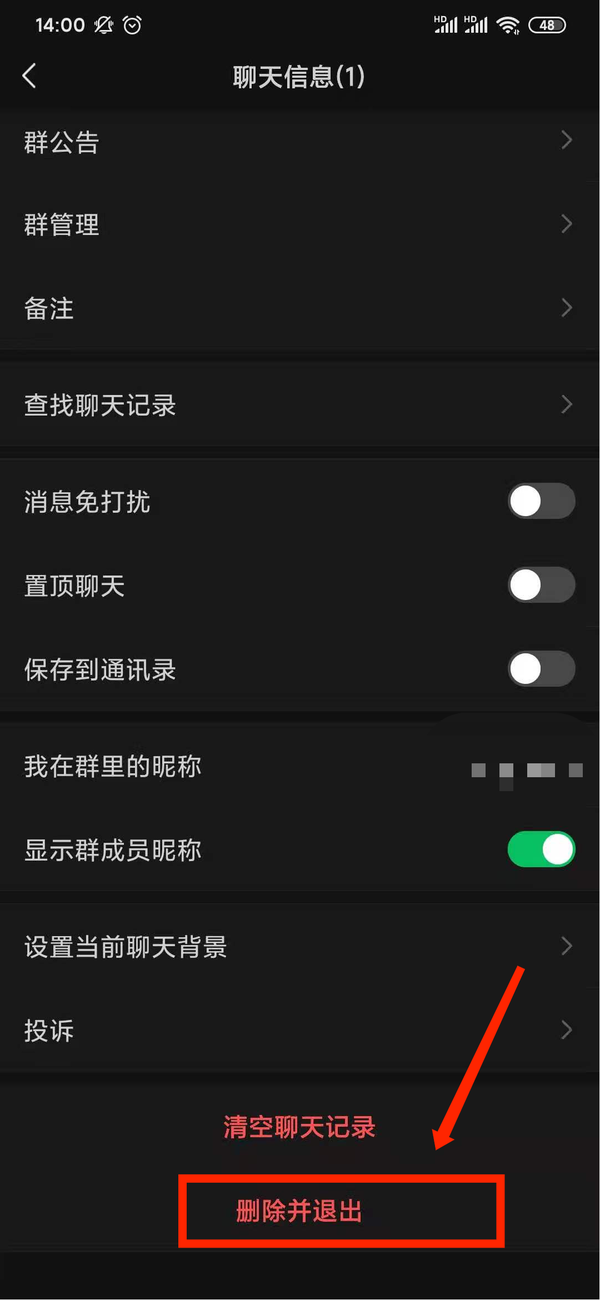Tap 清空聊天记录
Viewport: 600px width, 1300px height.
(x=299, y=1128)
